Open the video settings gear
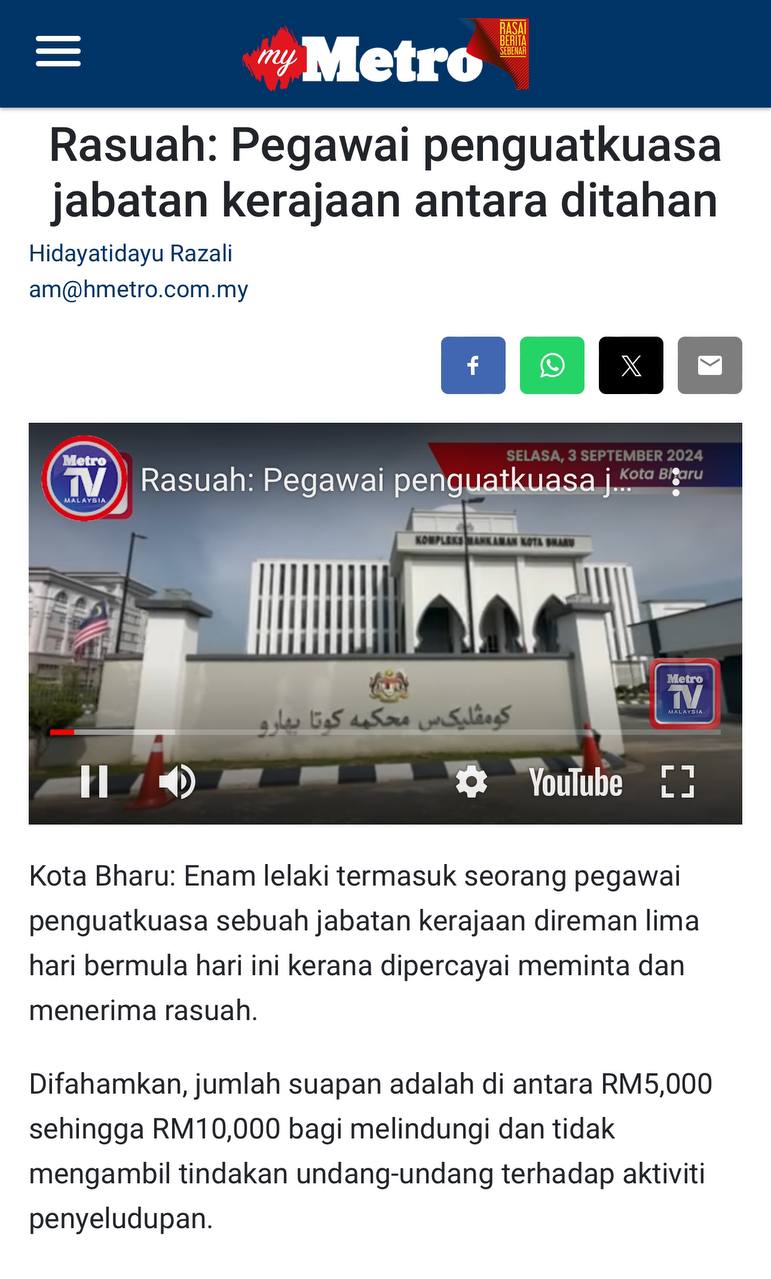This screenshot has width=771, height=1279. (472, 781)
